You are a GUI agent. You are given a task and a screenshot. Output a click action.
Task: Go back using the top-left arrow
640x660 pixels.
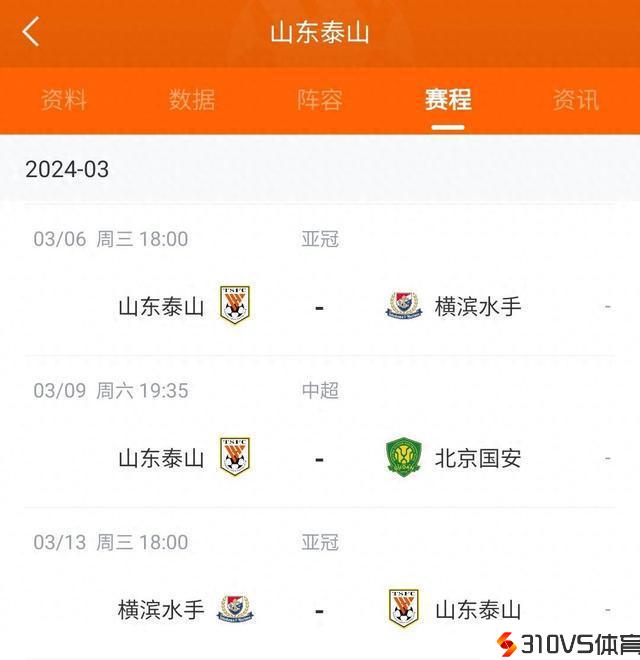[x=31, y=32]
